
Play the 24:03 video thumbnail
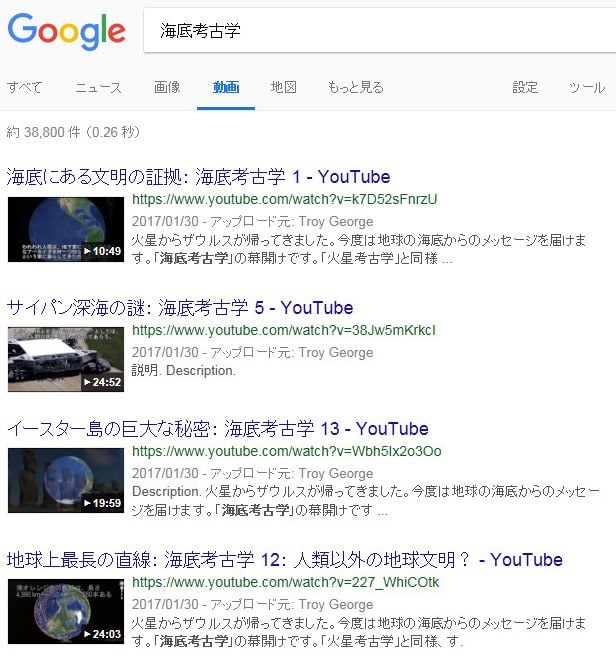point(65,610)
